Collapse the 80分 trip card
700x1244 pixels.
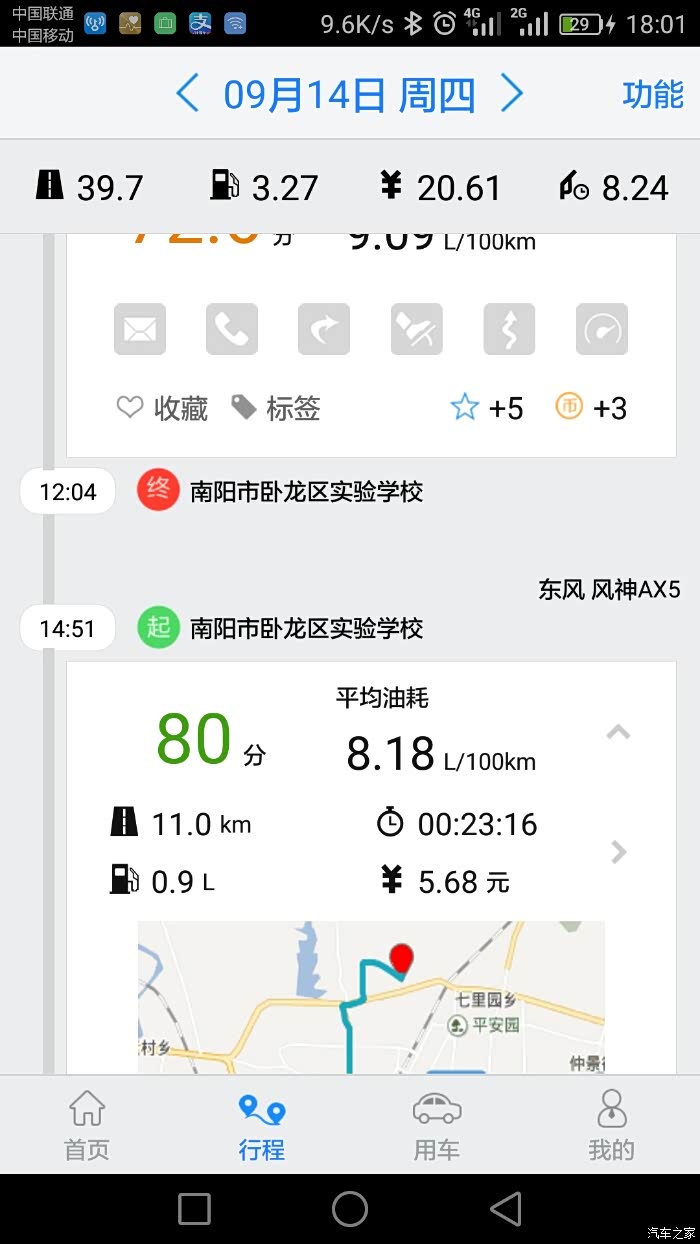pos(619,732)
